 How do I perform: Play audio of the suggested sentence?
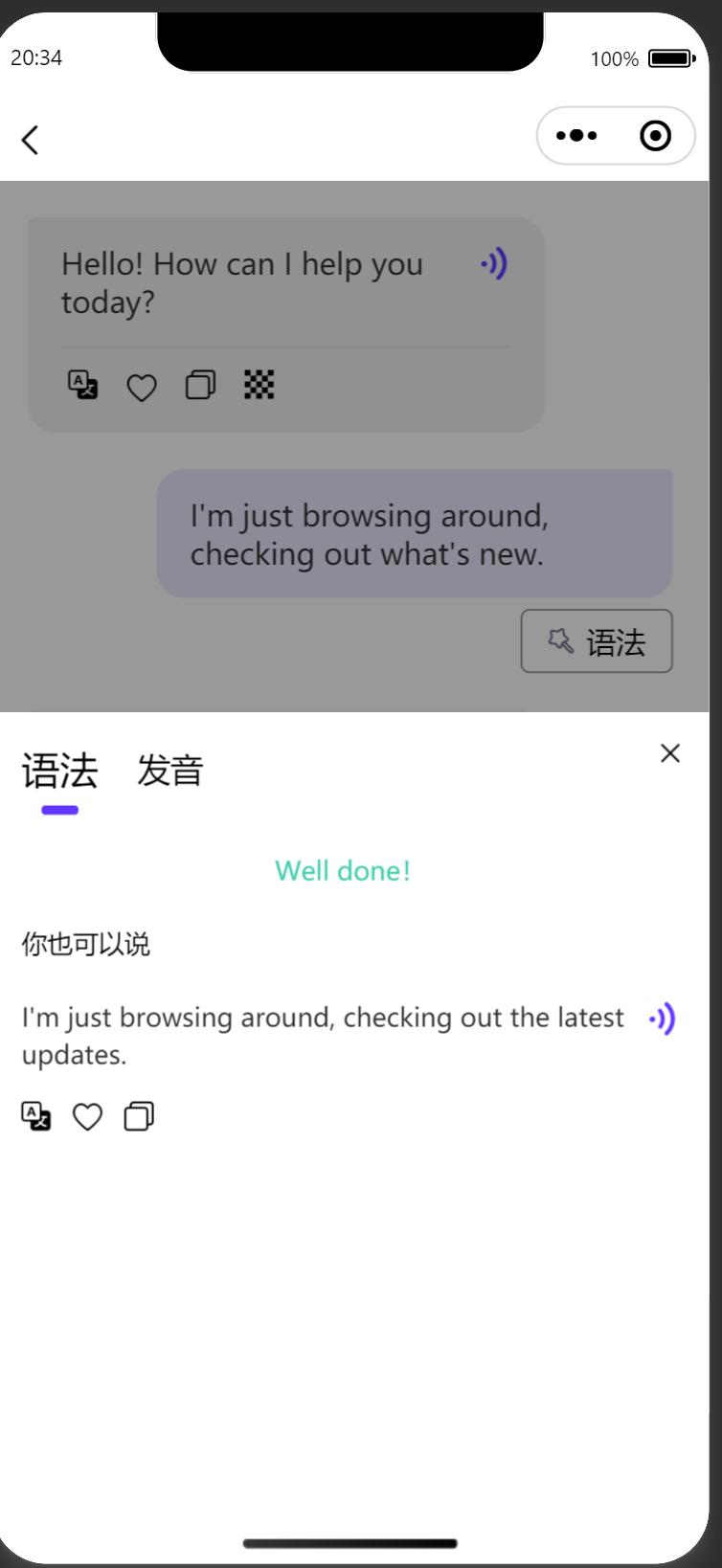pyautogui.click(x=663, y=1019)
